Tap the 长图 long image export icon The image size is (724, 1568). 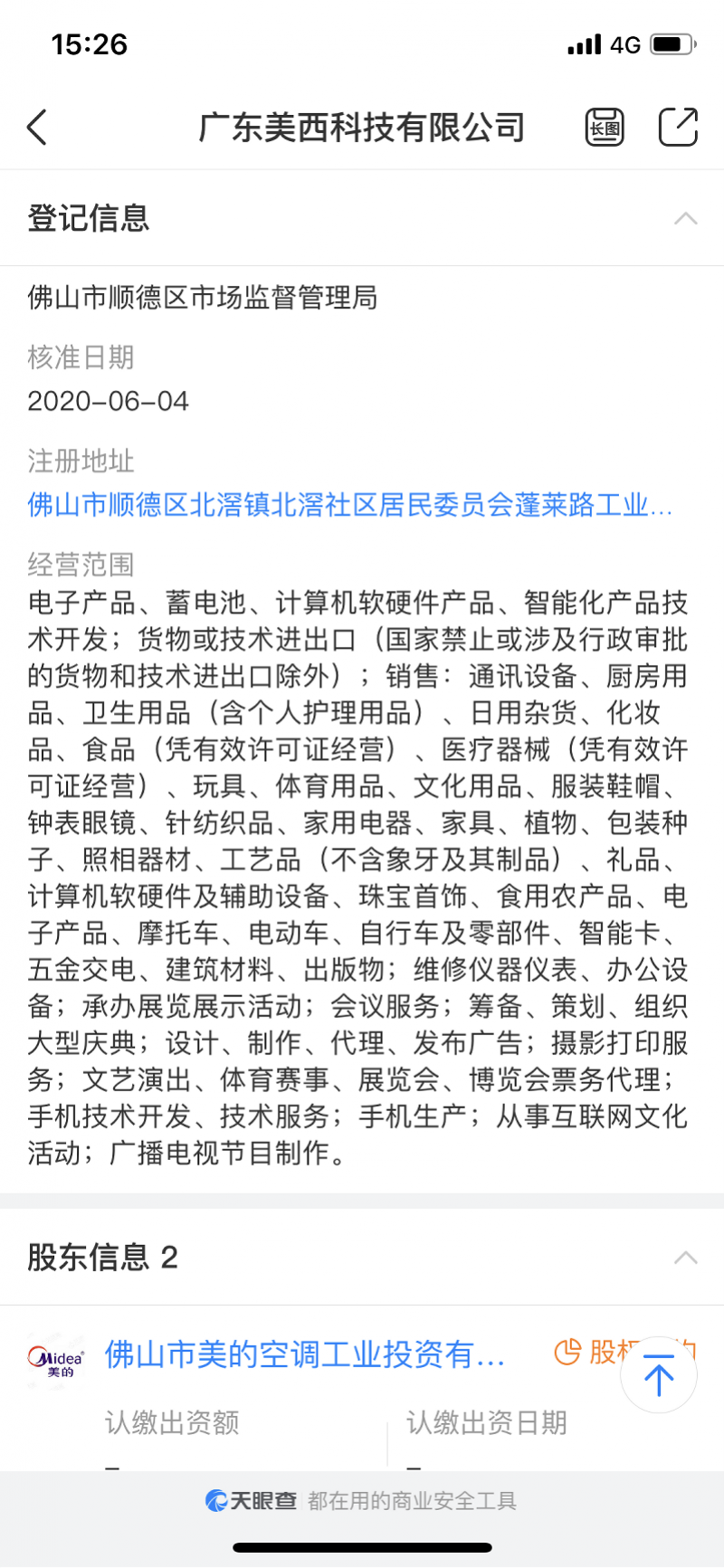click(603, 127)
